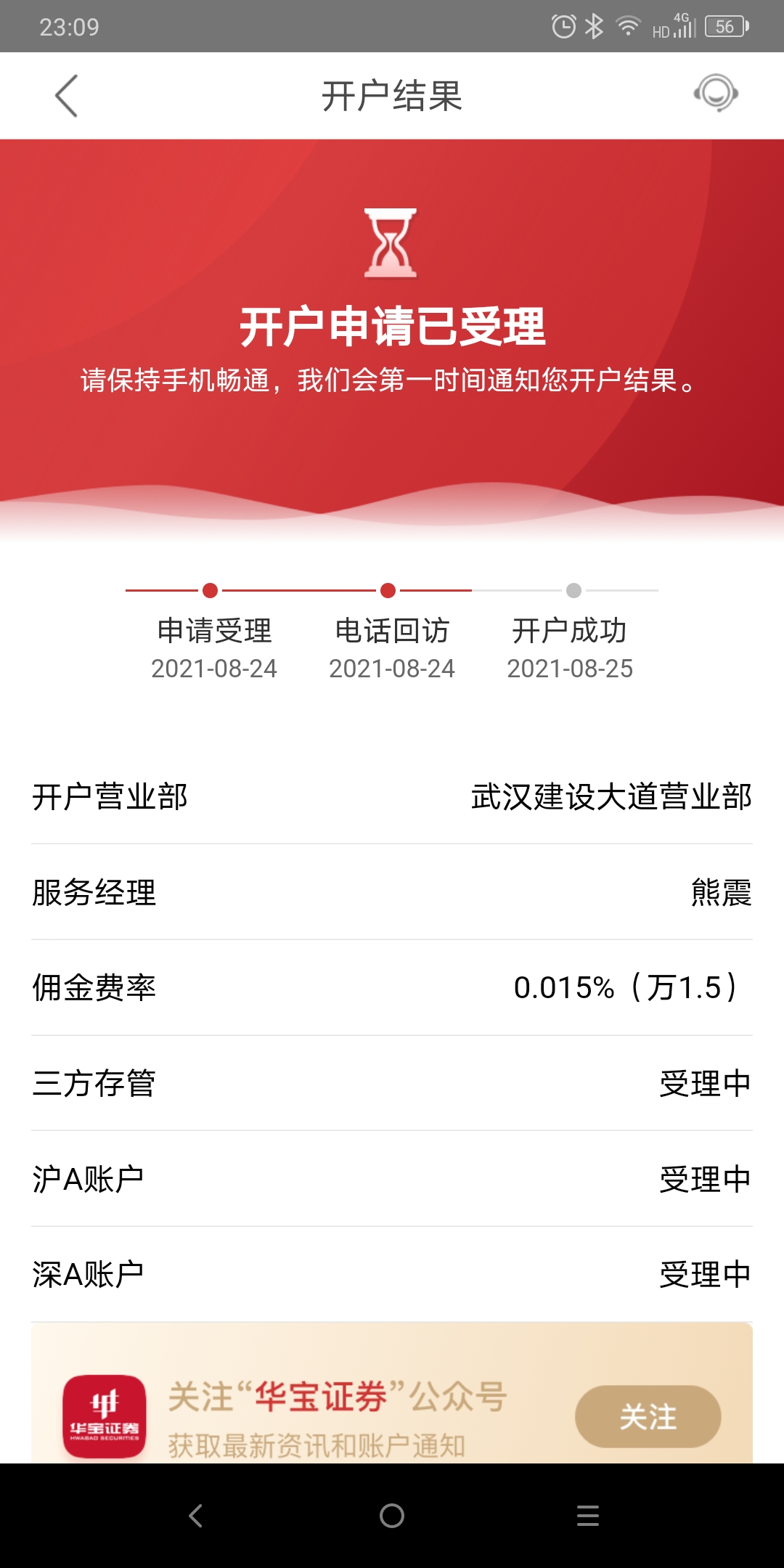Tap the hourglass status icon

[x=392, y=243]
